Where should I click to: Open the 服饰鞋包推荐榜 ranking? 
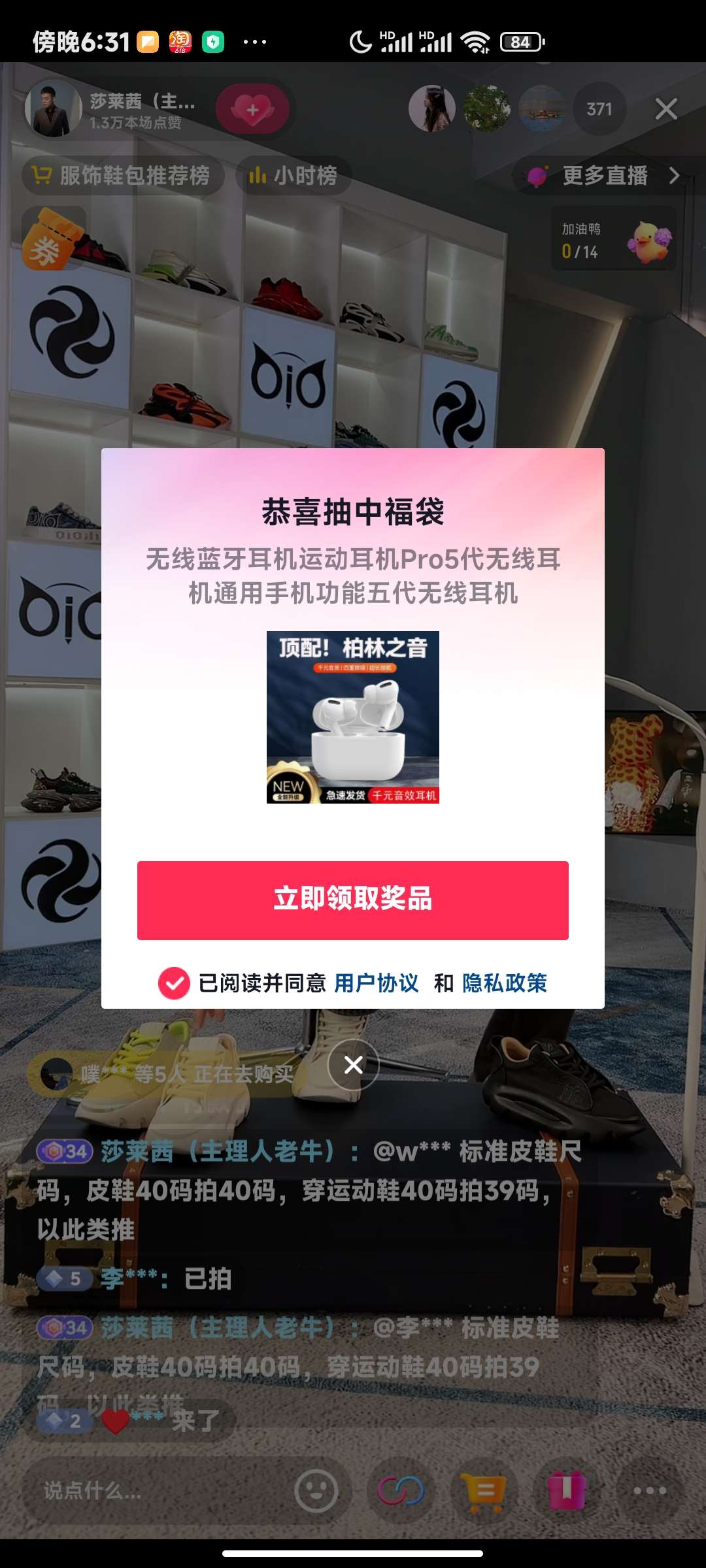pyautogui.click(x=122, y=175)
